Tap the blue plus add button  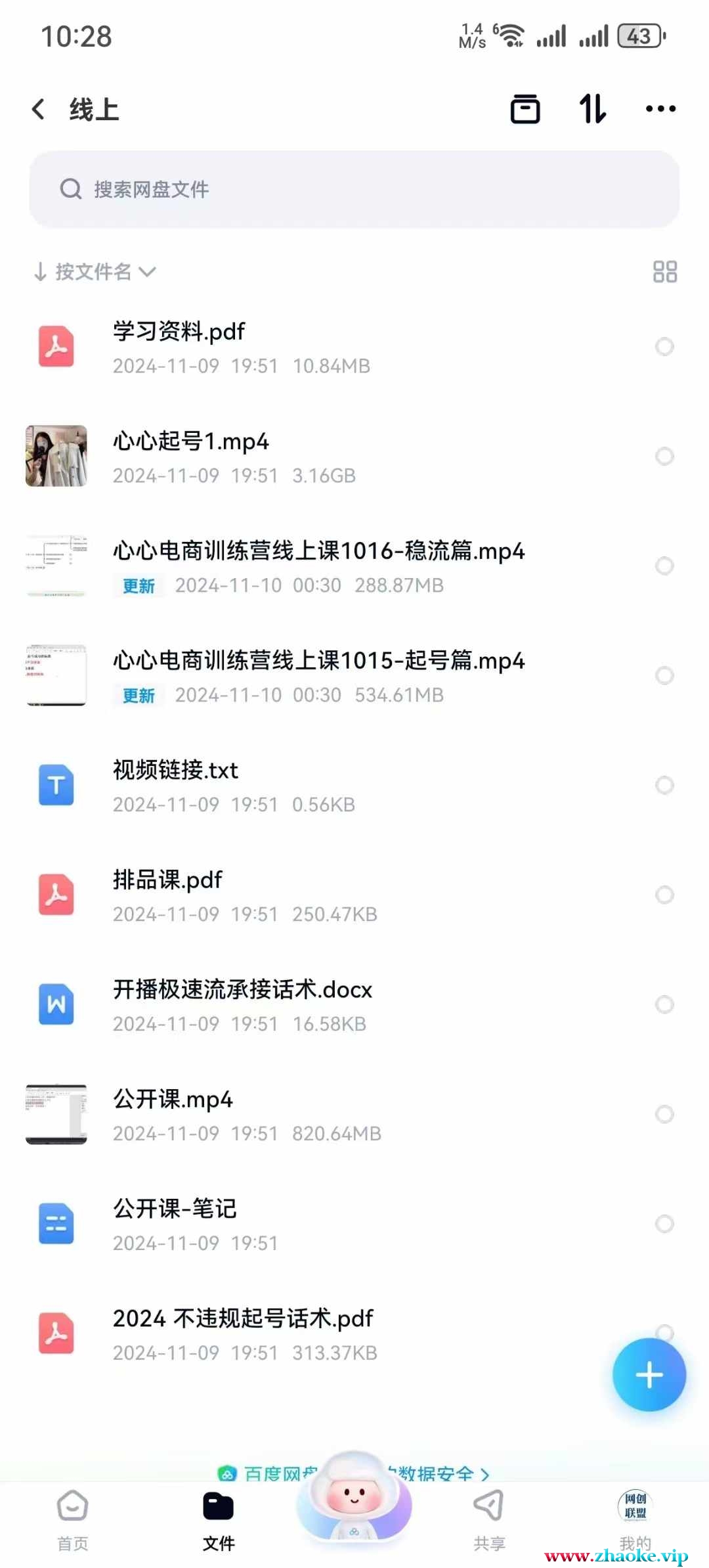(x=649, y=1374)
